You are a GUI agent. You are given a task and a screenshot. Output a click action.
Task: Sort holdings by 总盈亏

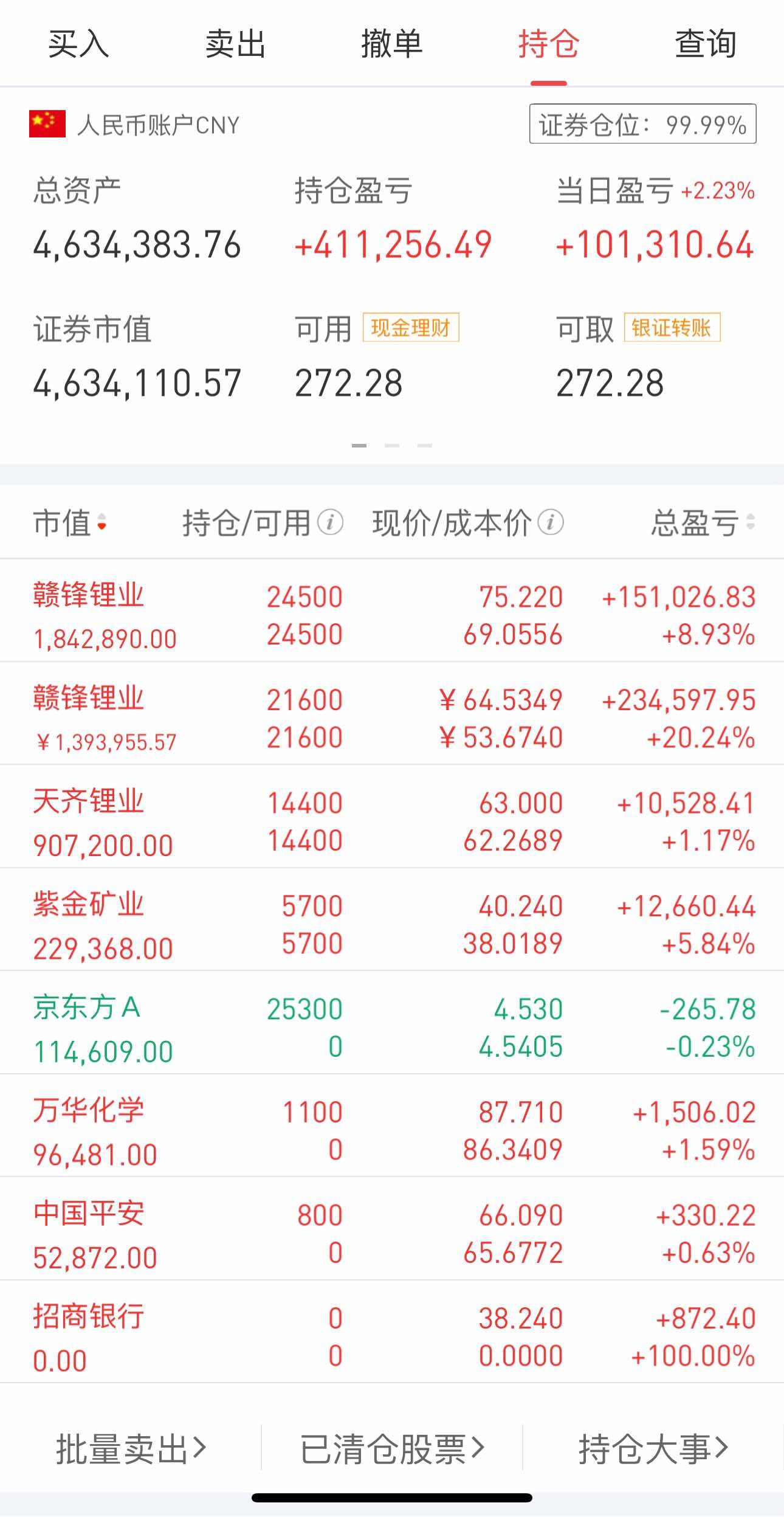tap(702, 523)
